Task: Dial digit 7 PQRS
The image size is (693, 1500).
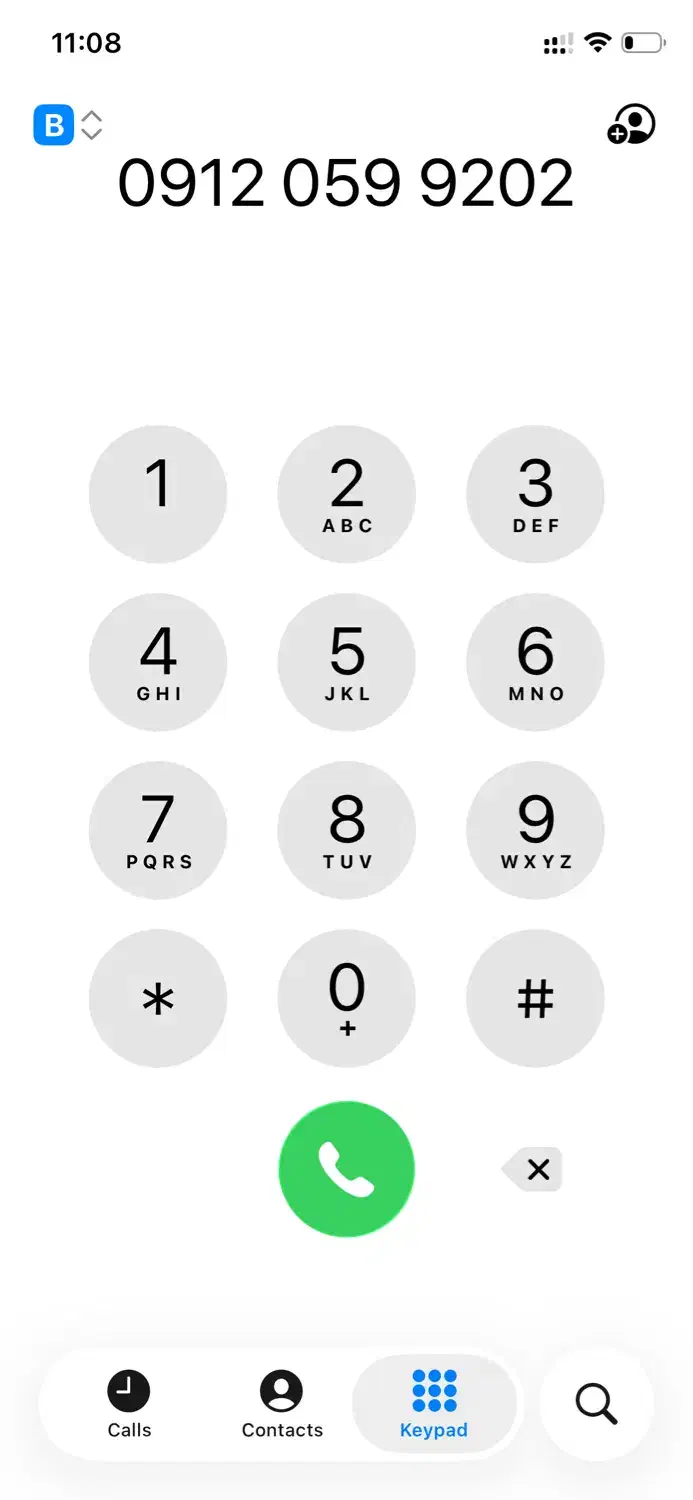Action: click(158, 830)
